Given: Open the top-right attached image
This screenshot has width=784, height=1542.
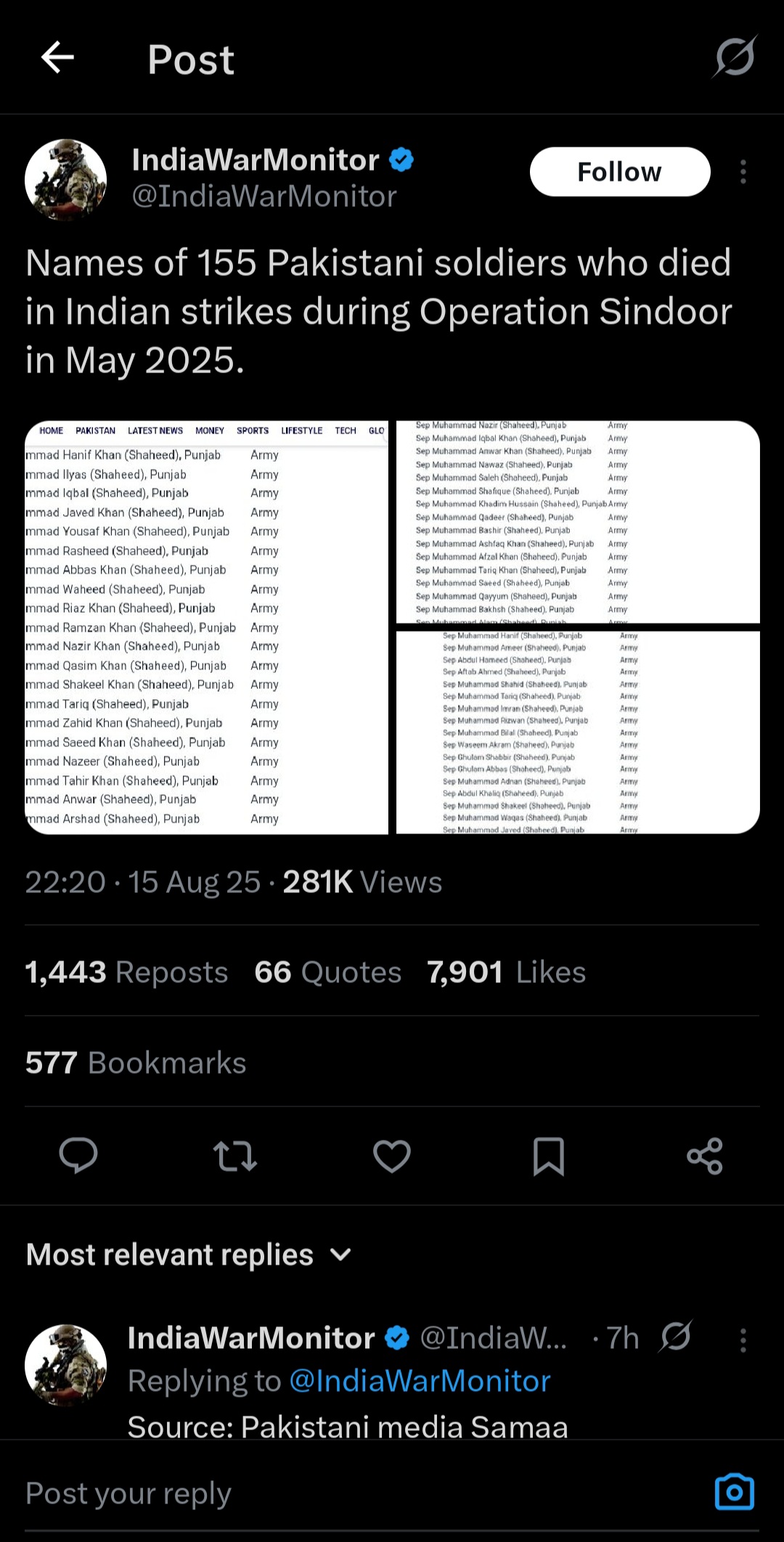Looking at the screenshot, I should point(578,522).
